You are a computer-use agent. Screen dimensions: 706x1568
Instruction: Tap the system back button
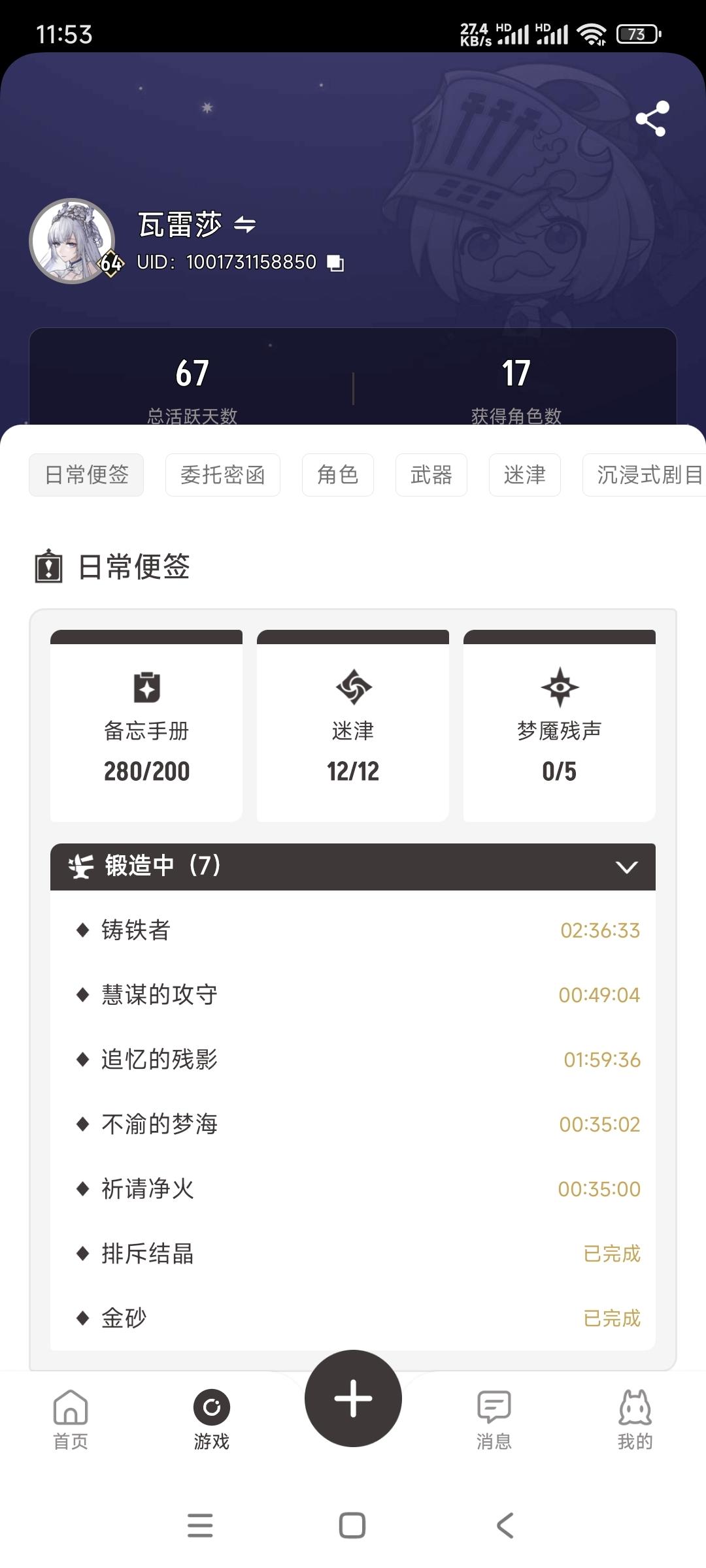[505, 1526]
